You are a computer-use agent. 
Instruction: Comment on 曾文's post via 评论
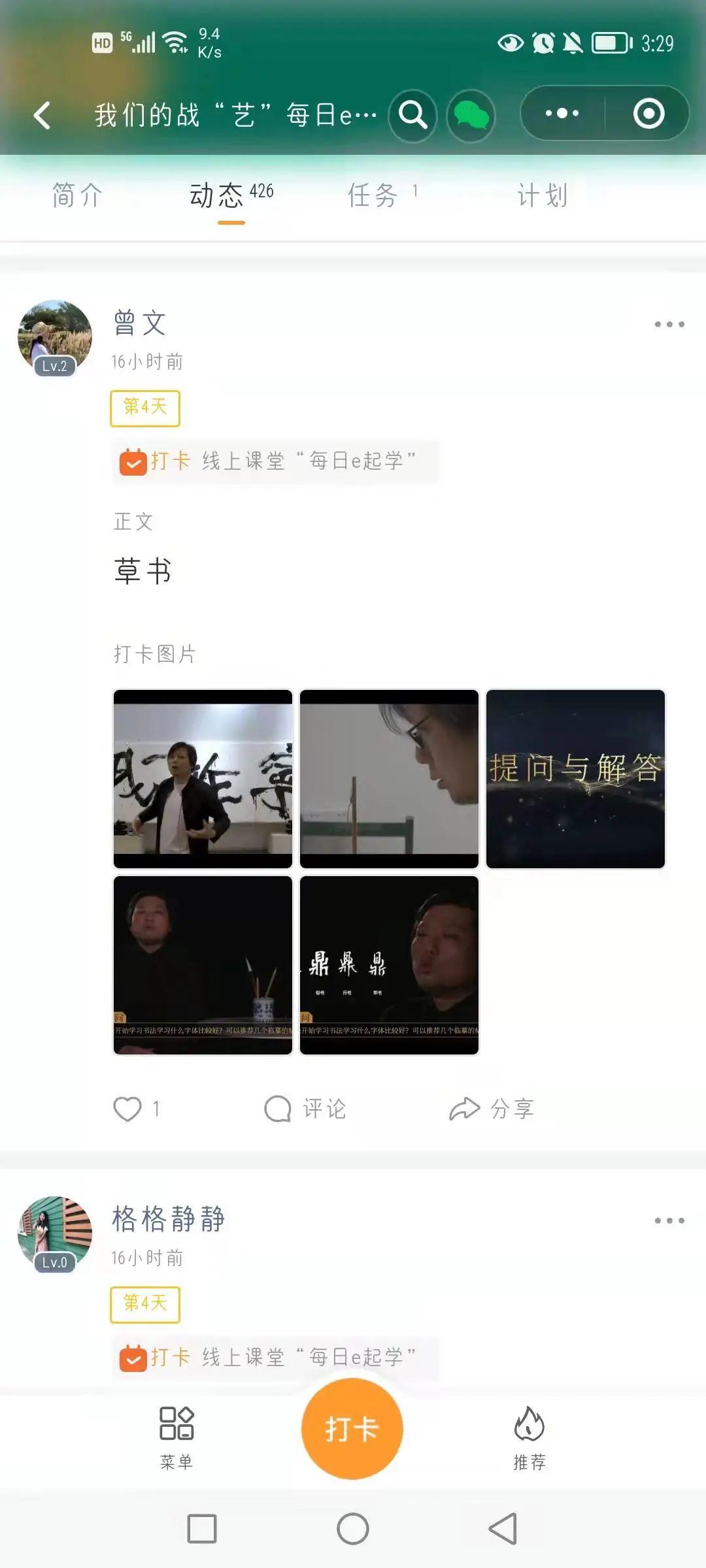click(x=305, y=1109)
